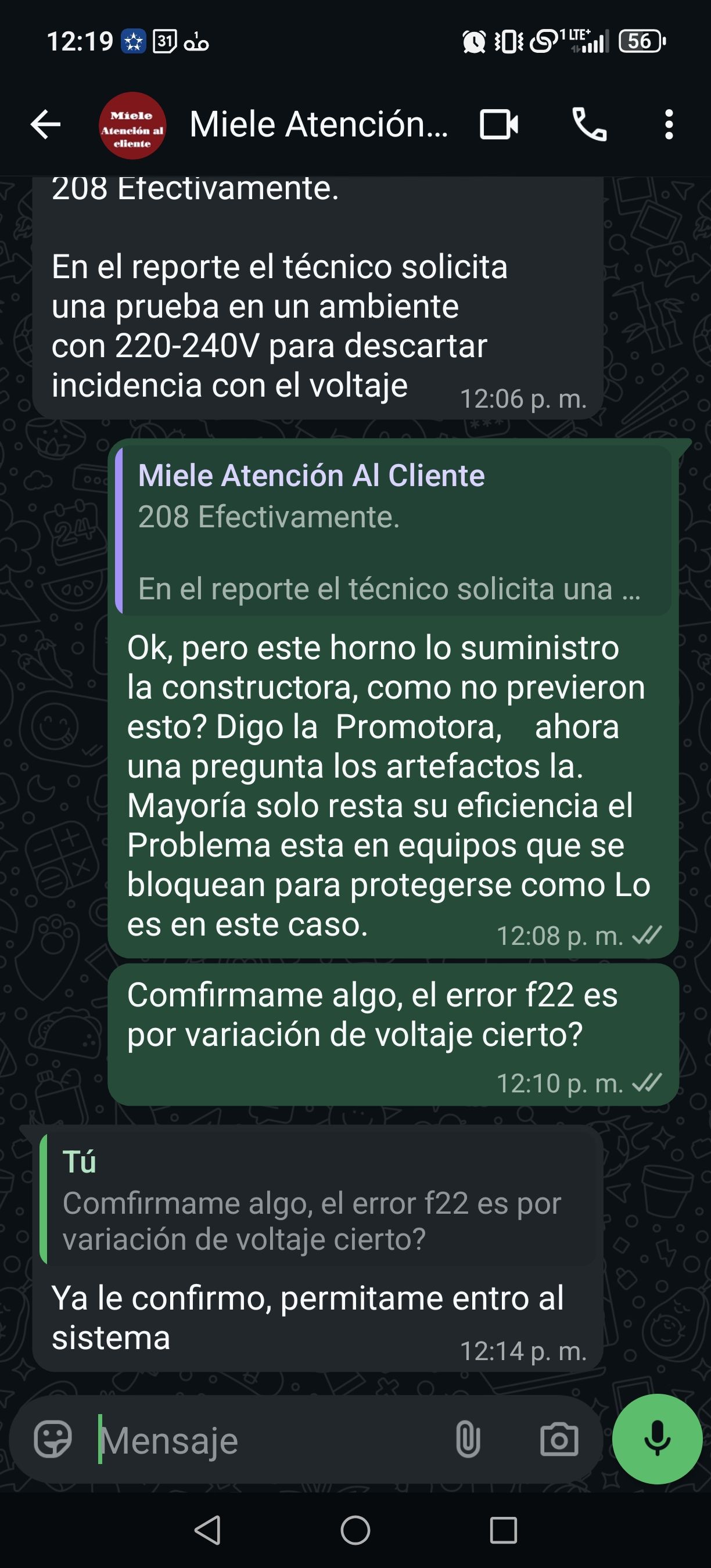Open the camera from the message bar
711x1568 pixels.
pyautogui.click(x=559, y=1440)
